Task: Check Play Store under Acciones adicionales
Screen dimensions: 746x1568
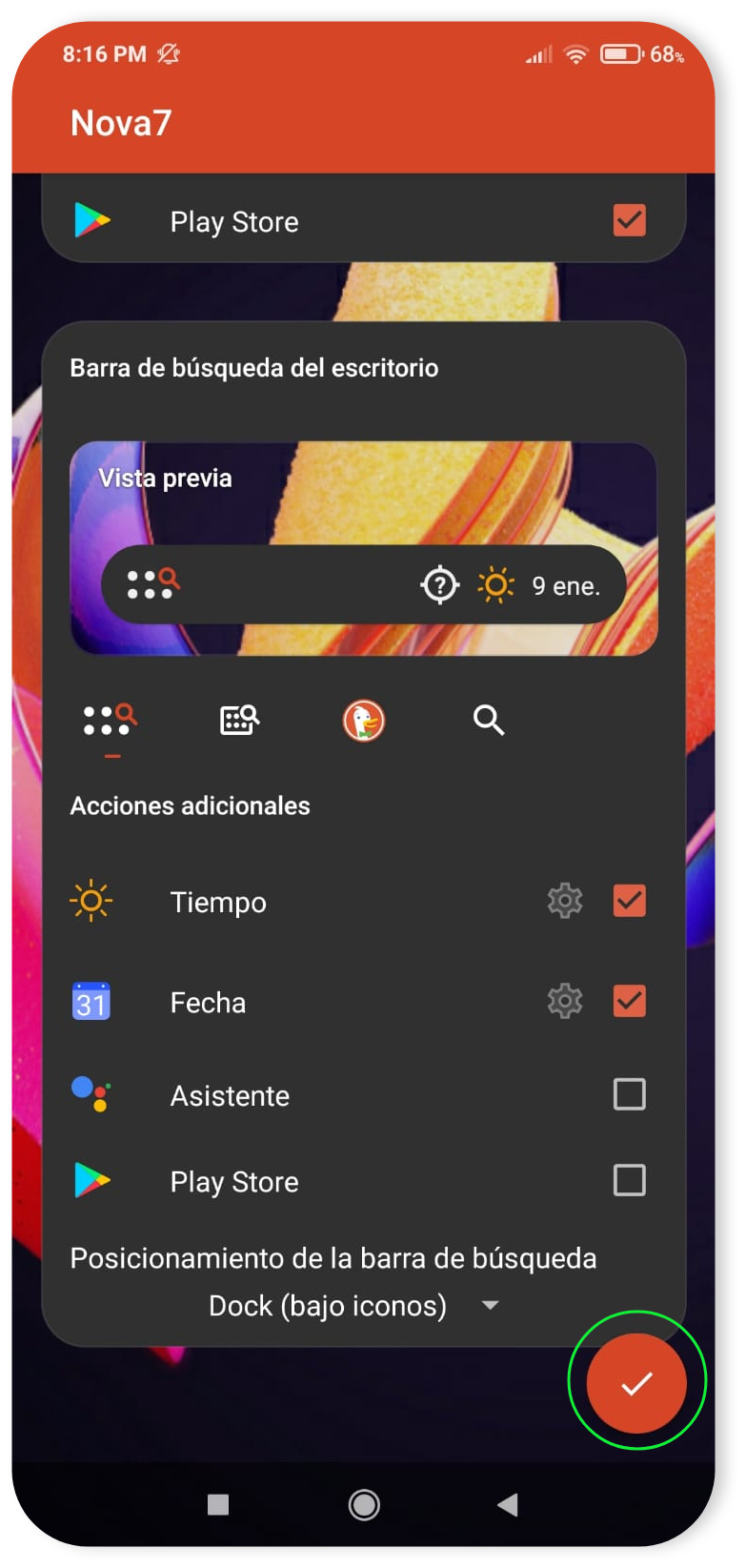Action: coord(629,1180)
